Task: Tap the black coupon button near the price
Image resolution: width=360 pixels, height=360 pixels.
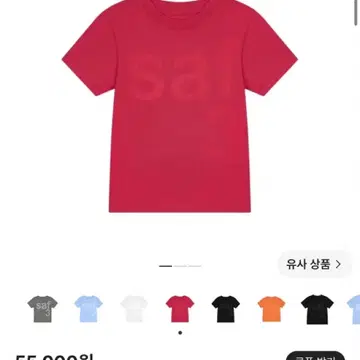Action: pyautogui.click(x=316, y=356)
